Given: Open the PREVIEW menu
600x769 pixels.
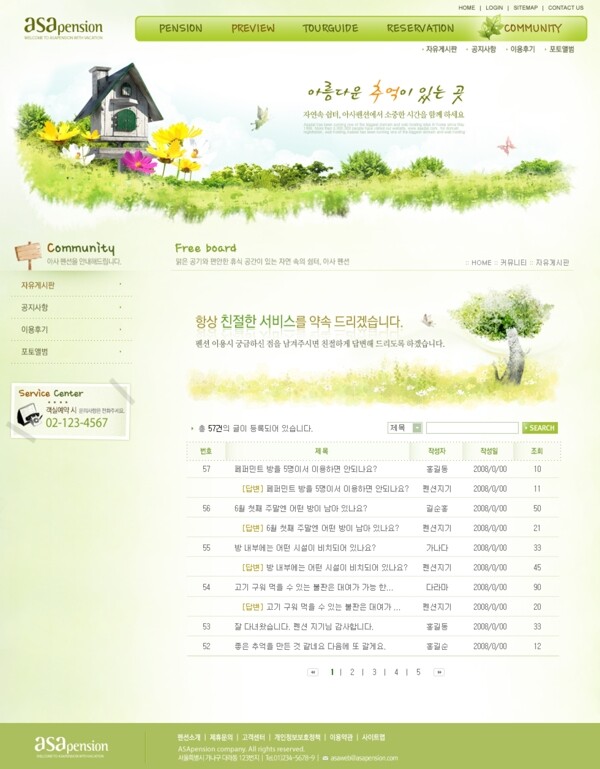Looking at the screenshot, I should pos(252,28).
